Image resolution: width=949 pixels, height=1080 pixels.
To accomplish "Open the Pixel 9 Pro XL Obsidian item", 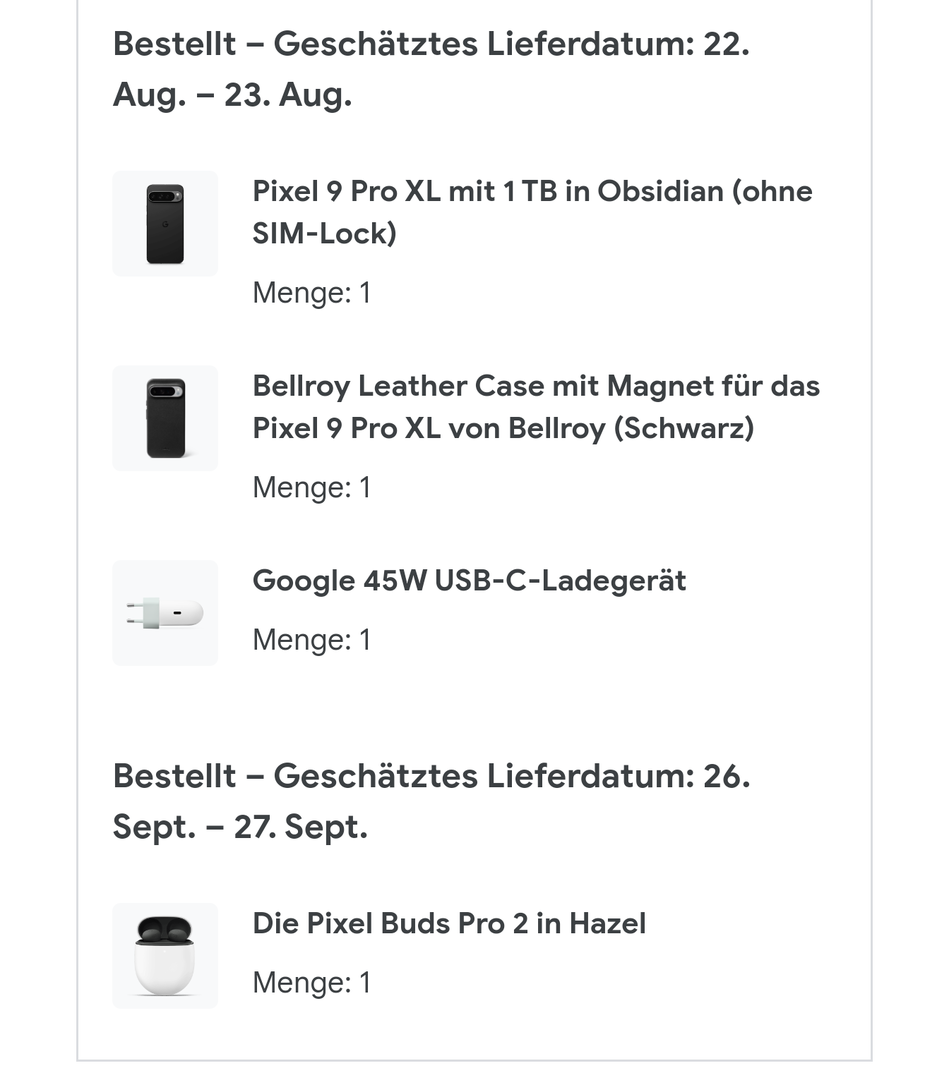I will tap(531, 212).
